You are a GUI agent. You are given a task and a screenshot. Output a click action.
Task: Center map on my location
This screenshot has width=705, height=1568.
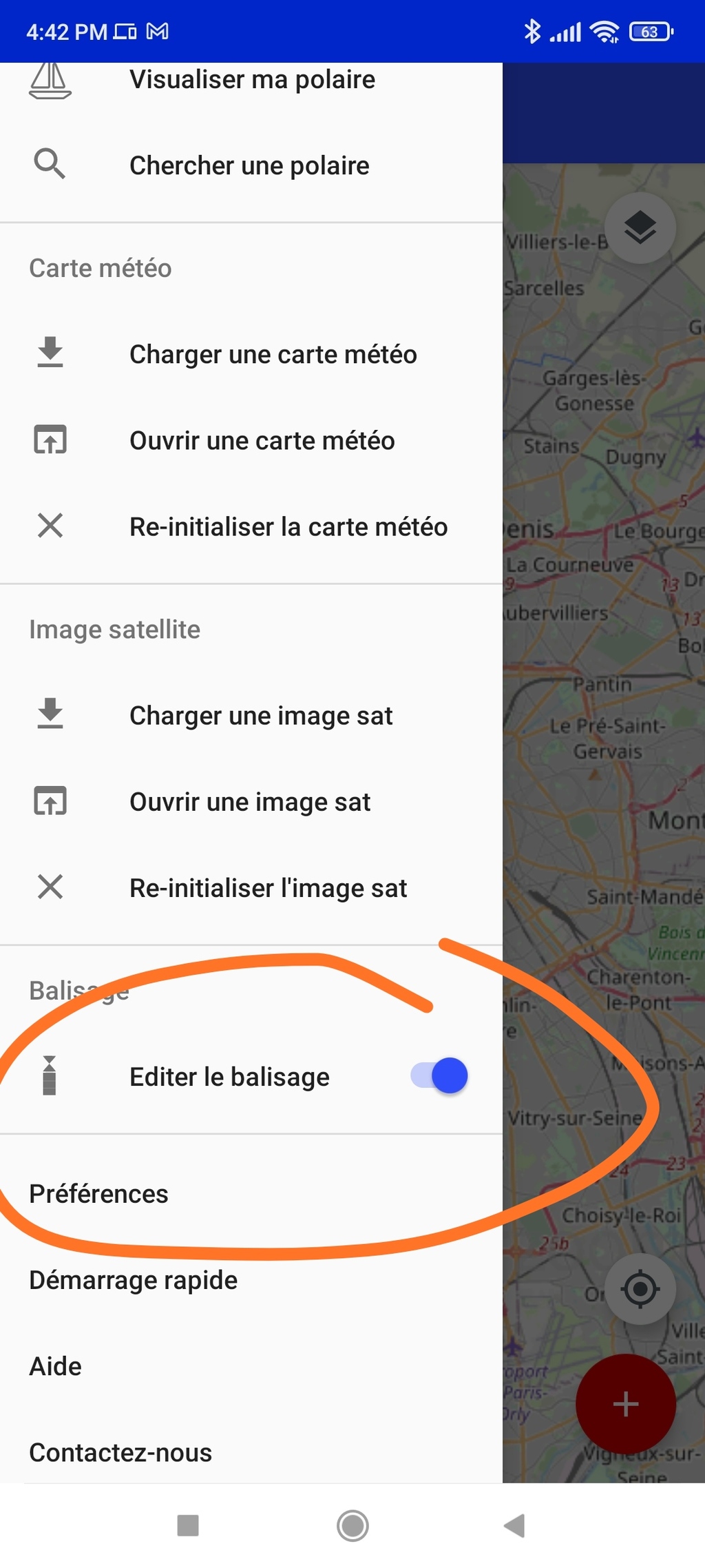[640, 1288]
